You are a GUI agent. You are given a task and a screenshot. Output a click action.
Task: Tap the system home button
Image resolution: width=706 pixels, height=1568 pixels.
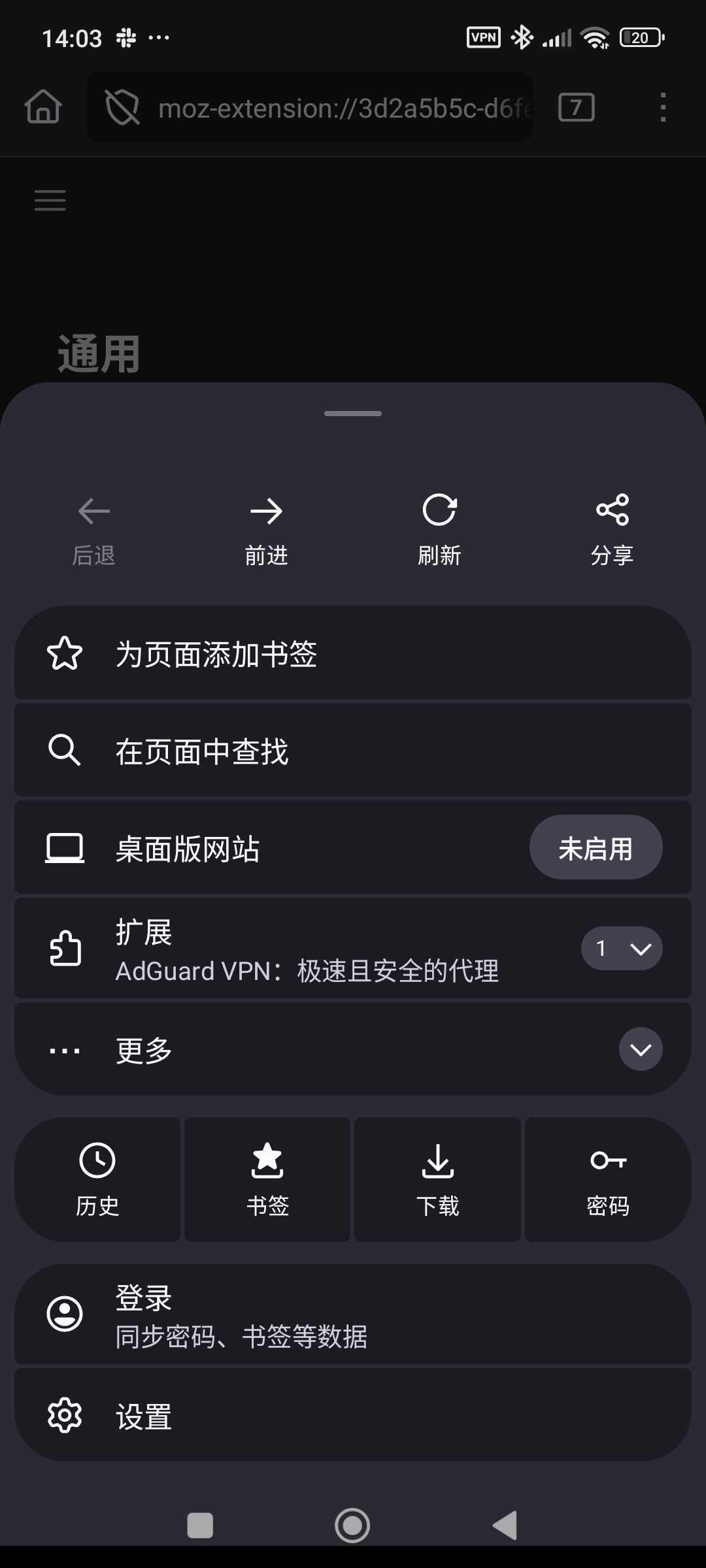tap(352, 1526)
